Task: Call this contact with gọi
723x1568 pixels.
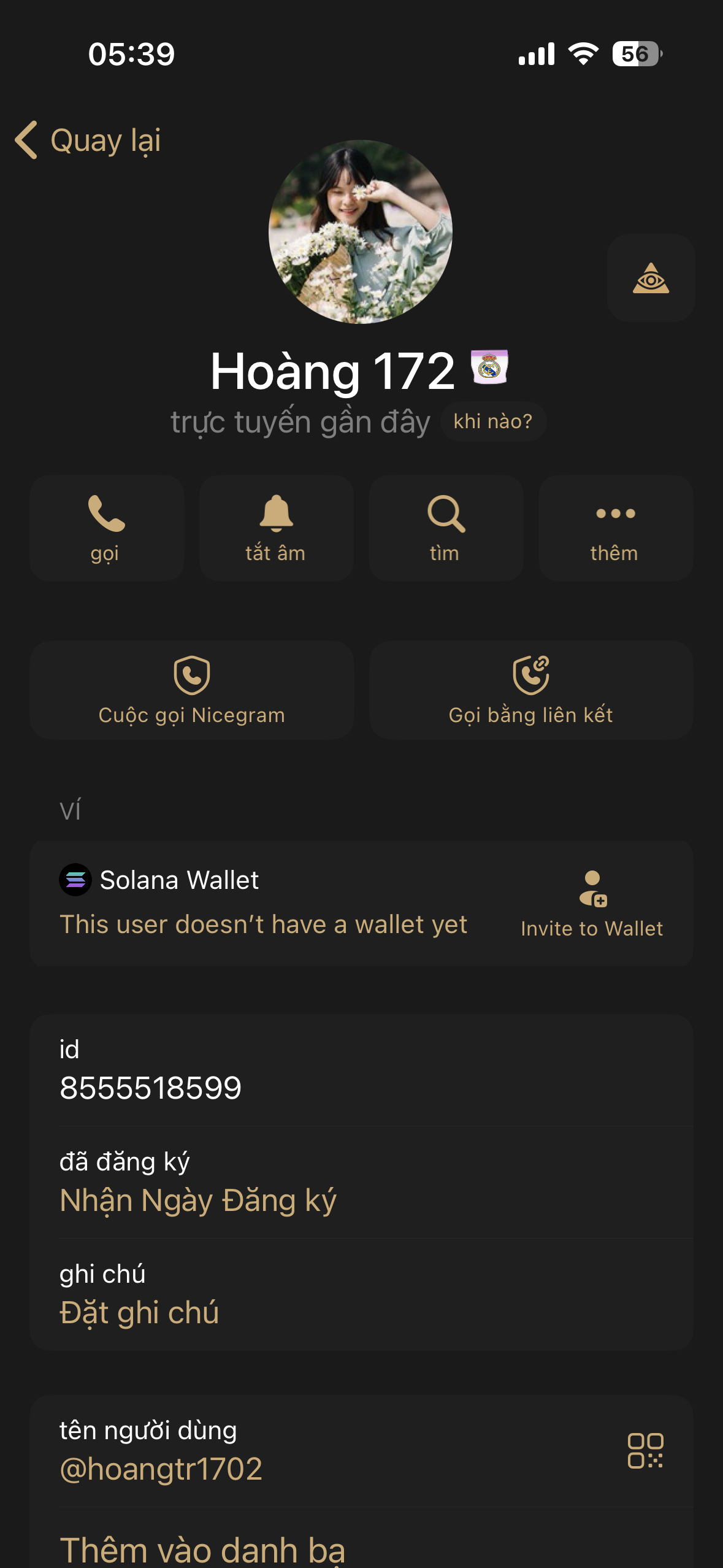Action: click(x=107, y=528)
